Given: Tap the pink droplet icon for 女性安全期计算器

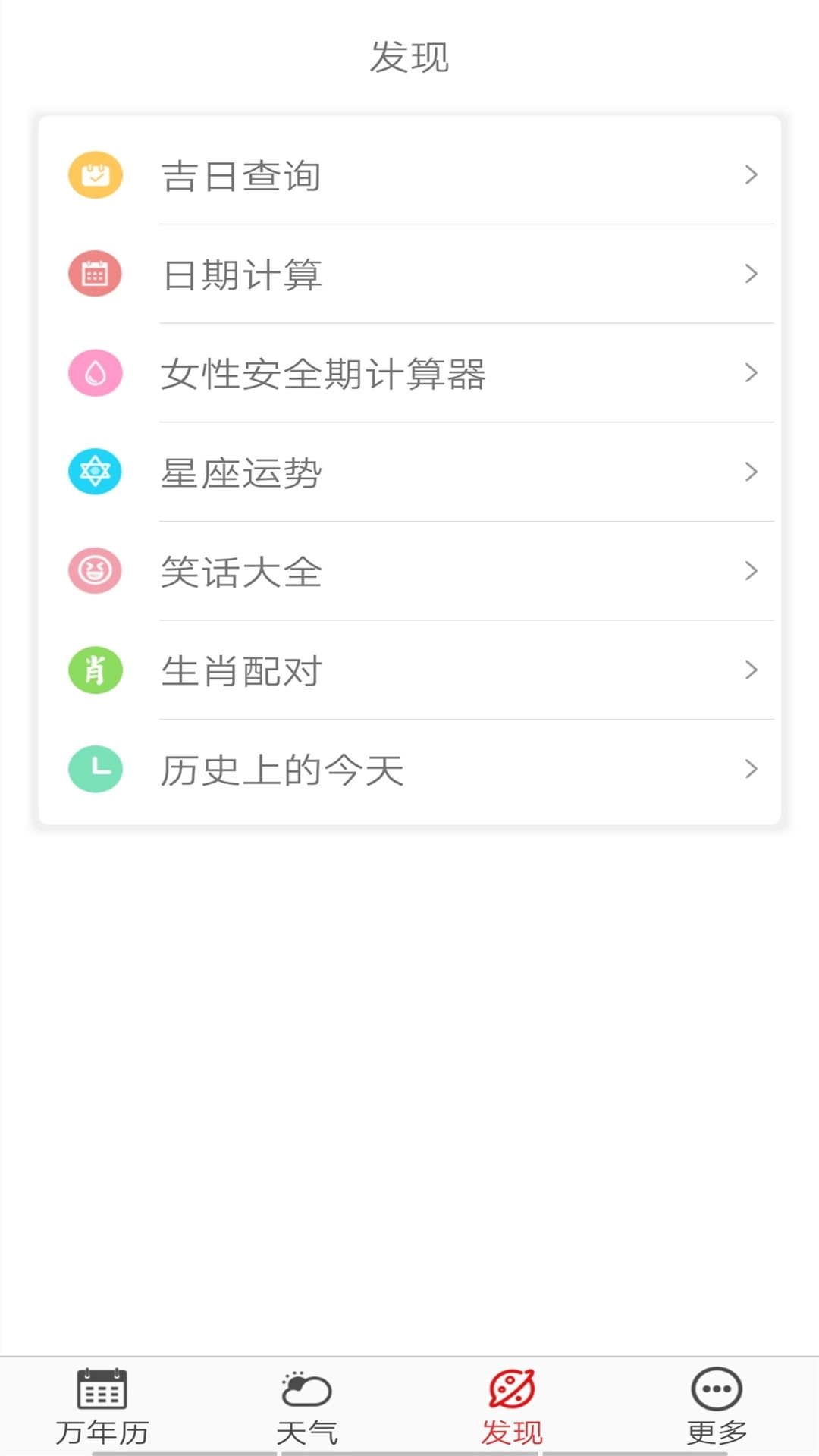Looking at the screenshot, I should (94, 373).
